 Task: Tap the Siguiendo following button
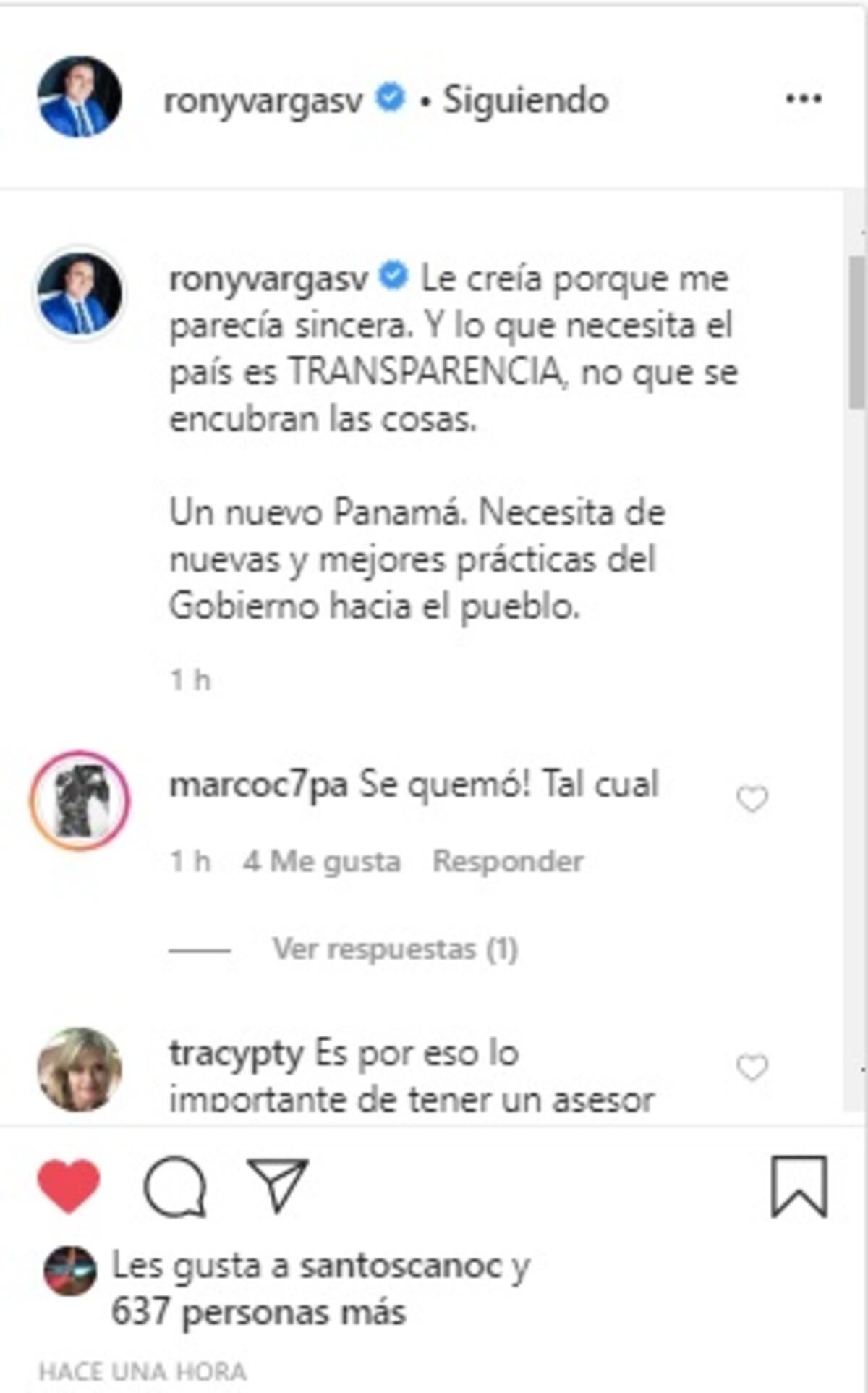pyautogui.click(x=525, y=101)
